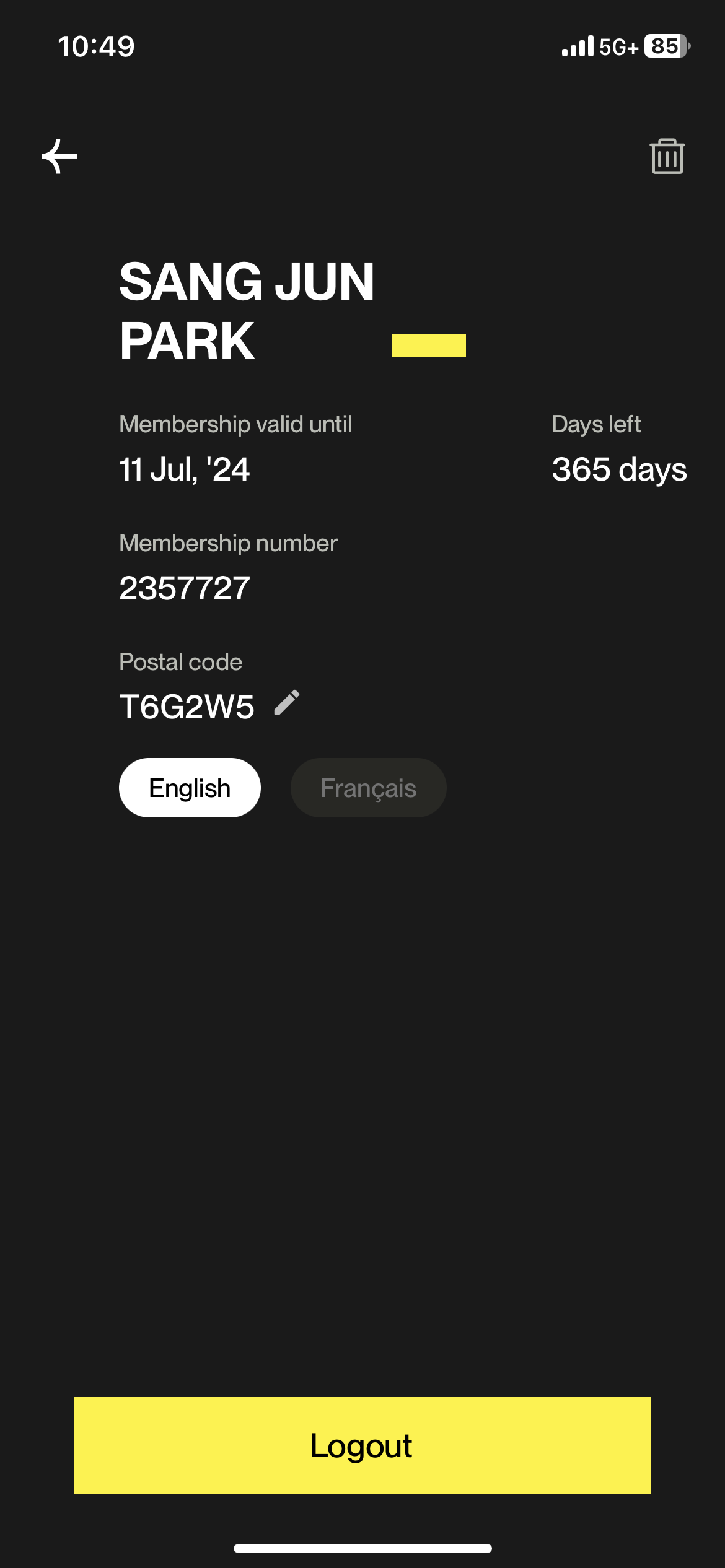Screen dimensions: 725x1568
Task: Tap the trash icon to delete membership
Action: tap(667, 156)
